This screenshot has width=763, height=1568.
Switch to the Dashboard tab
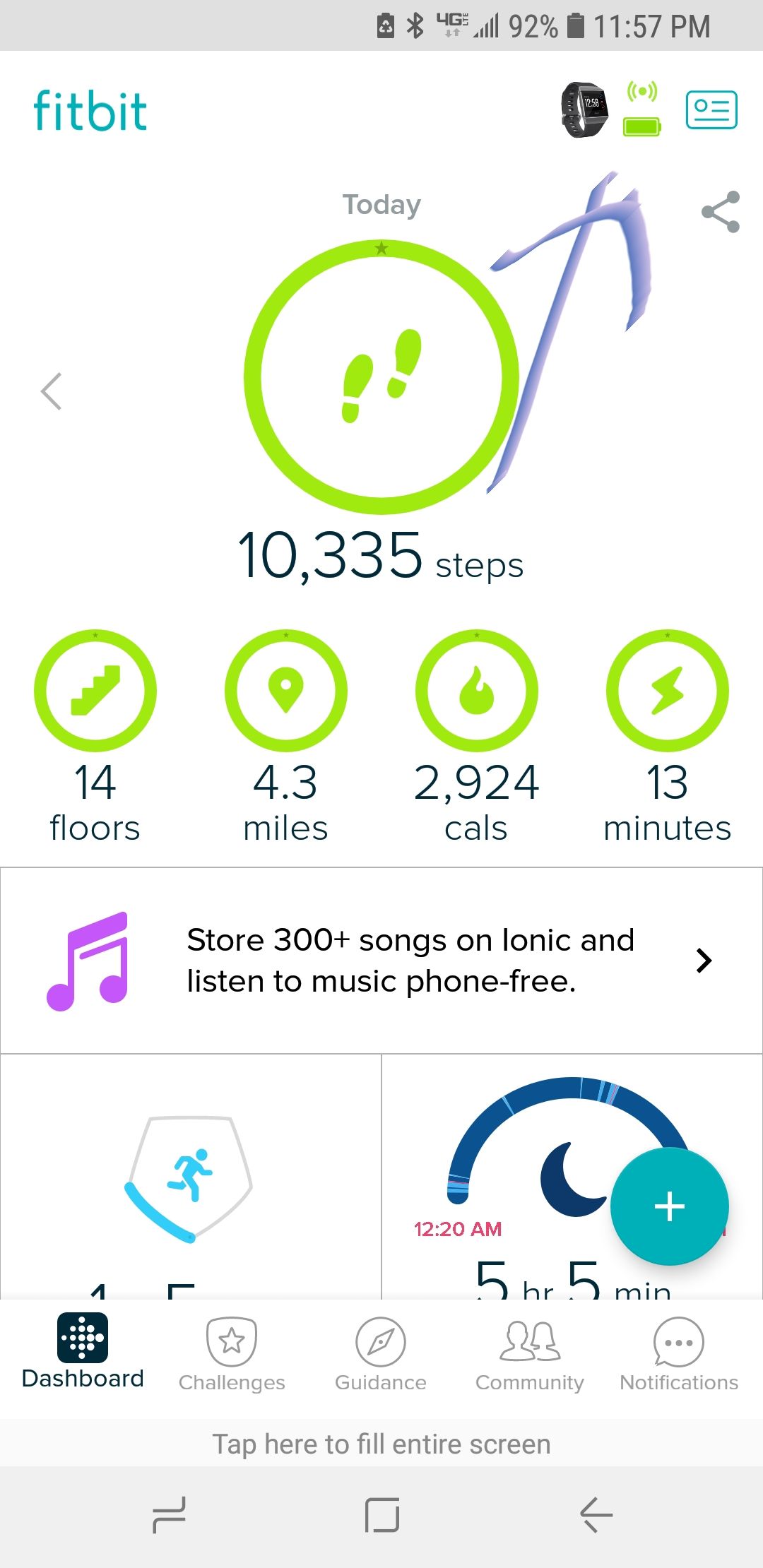tap(83, 1352)
